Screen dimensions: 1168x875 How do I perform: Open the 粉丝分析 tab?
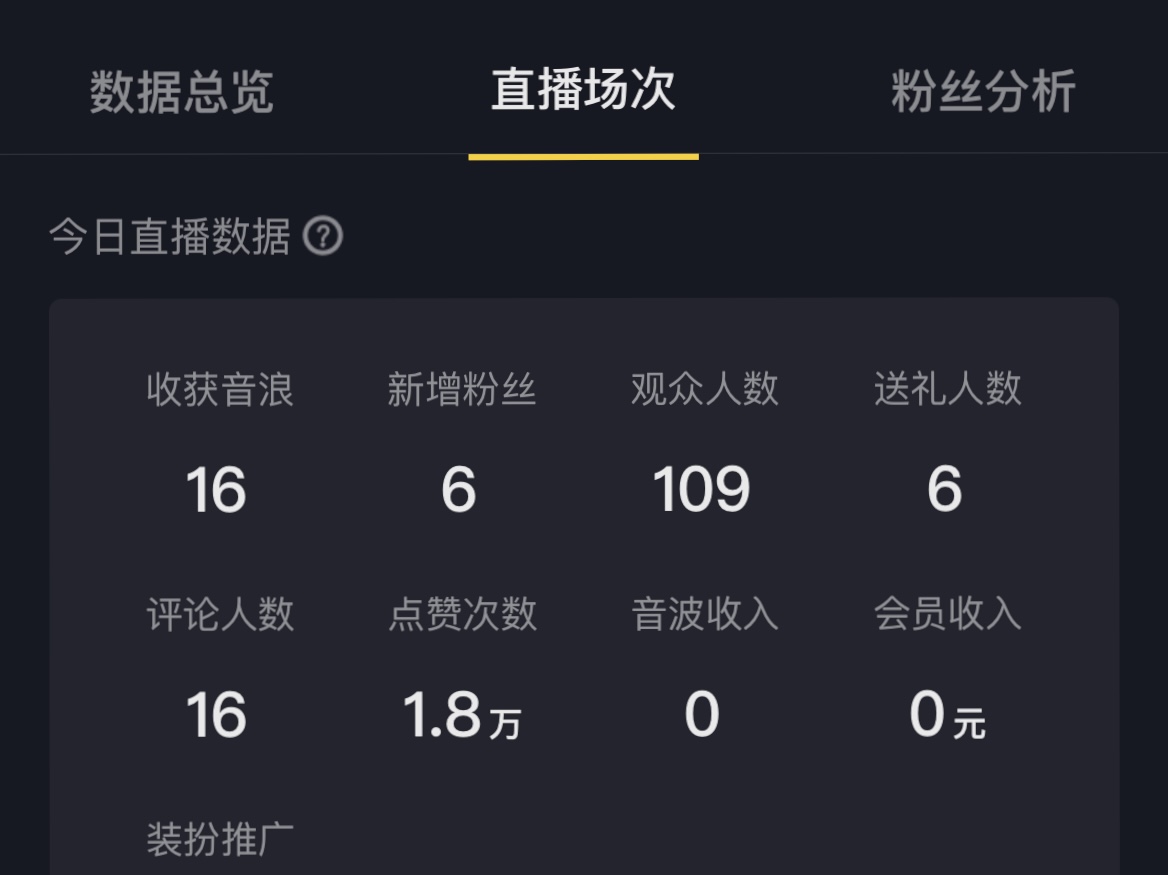pyautogui.click(x=982, y=92)
